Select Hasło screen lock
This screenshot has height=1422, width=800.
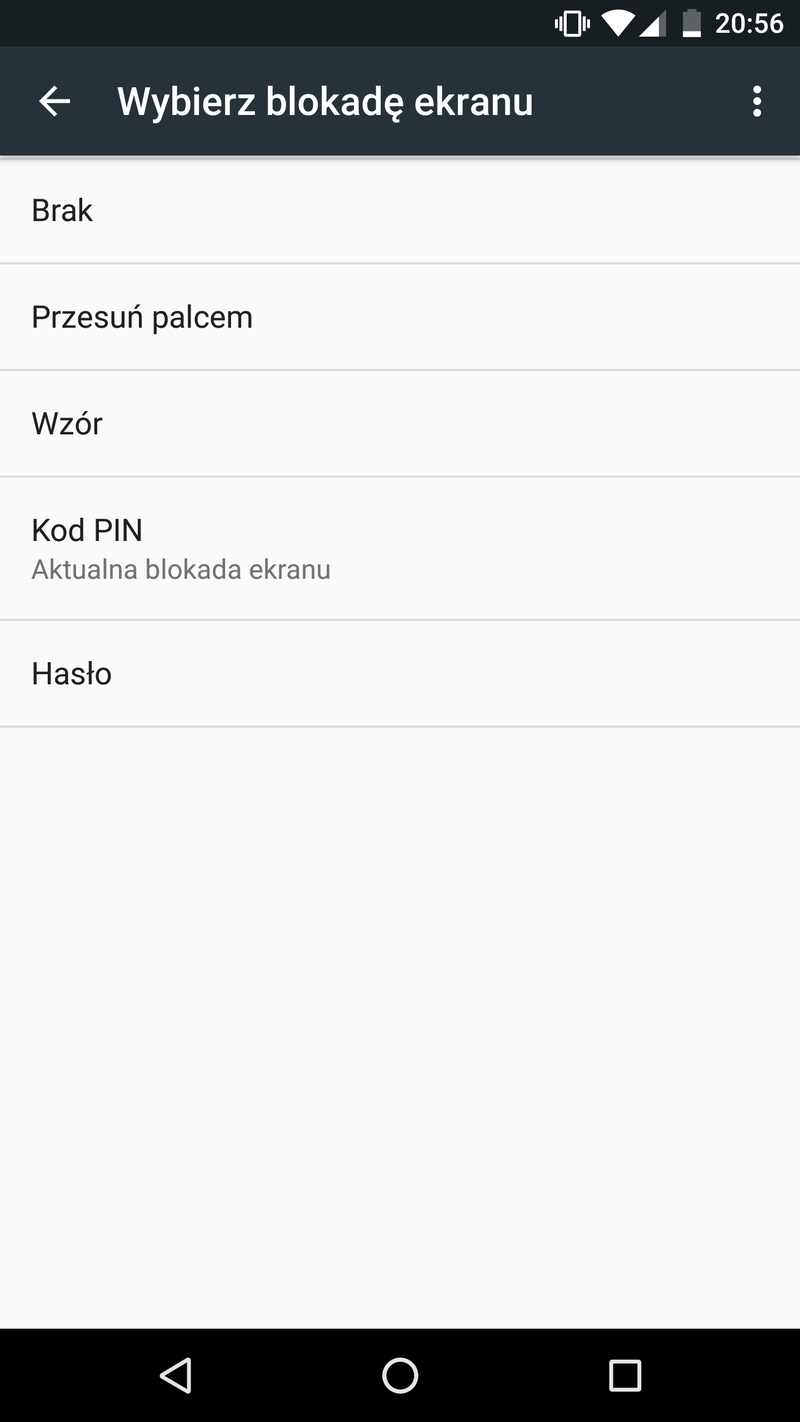[400, 674]
